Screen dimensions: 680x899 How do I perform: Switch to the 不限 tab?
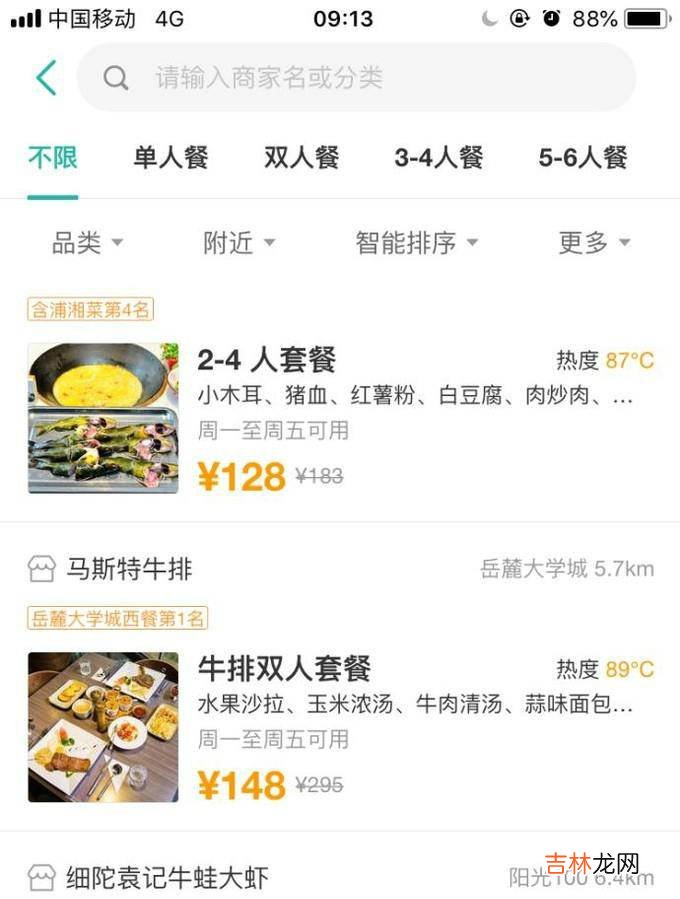click(52, 158)
